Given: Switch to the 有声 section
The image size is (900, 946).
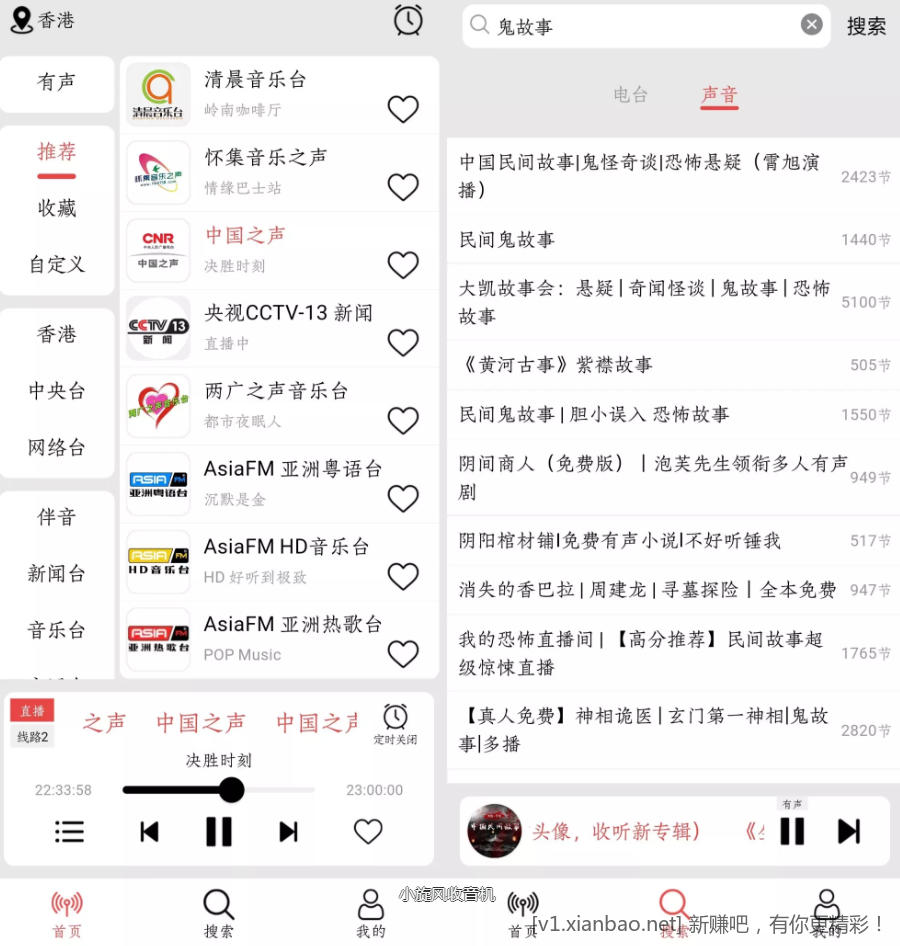Looking at the screenshot, I should pos(57,83).
